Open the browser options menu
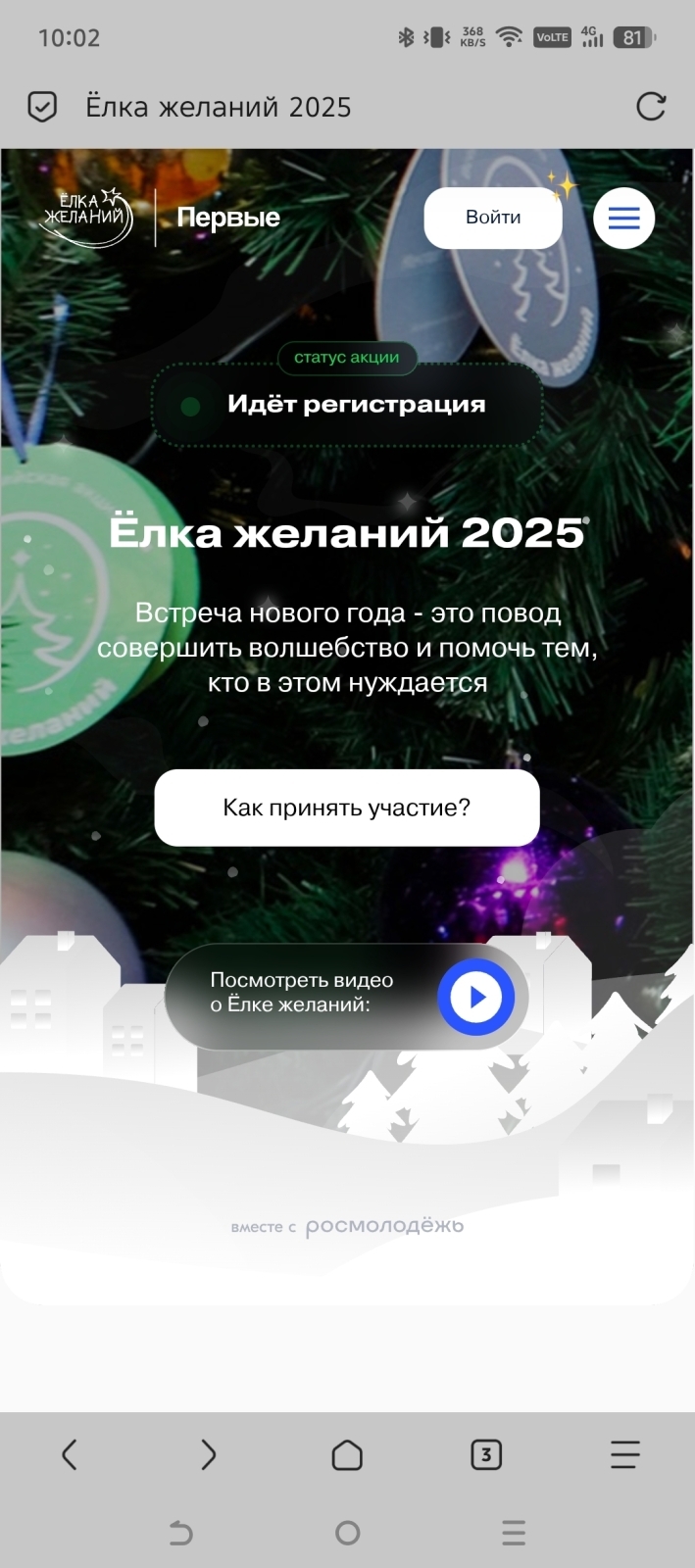Image resolution: width=695 pixels, height=1568 pixels. (624, 1454)
